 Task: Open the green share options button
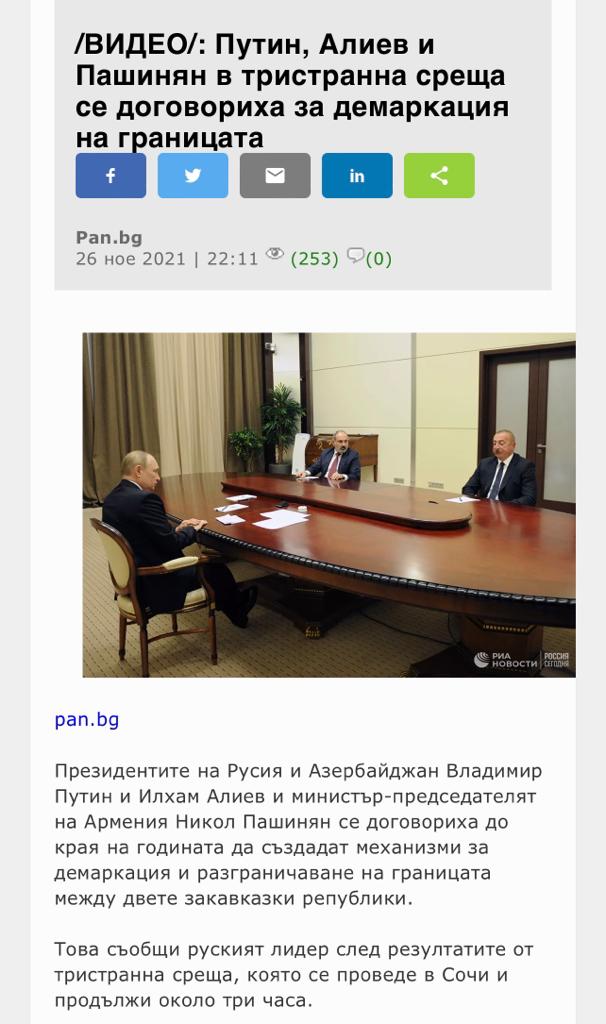(x=439, y=176)
